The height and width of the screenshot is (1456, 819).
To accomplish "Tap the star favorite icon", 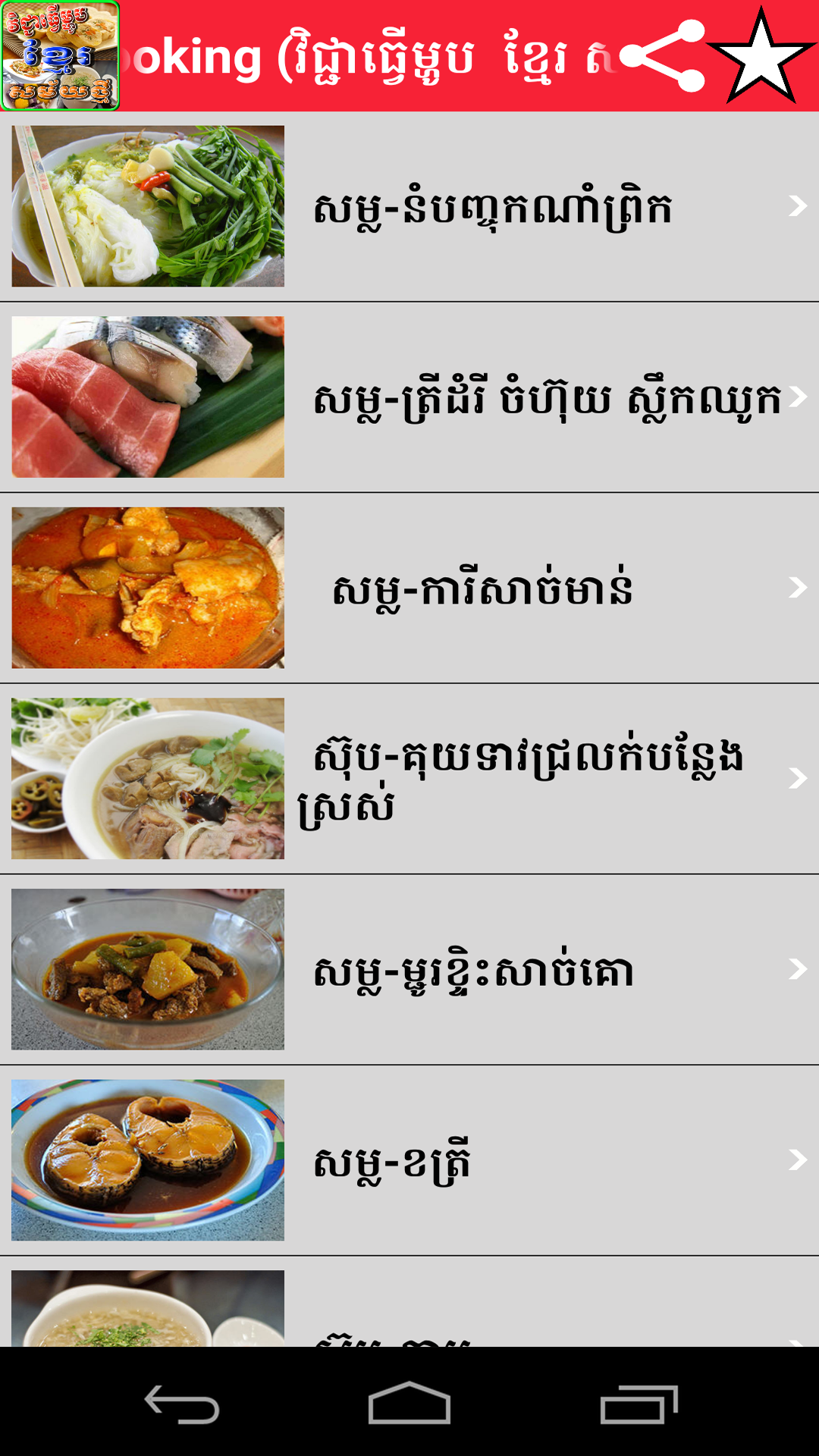I will pos(761,58).
